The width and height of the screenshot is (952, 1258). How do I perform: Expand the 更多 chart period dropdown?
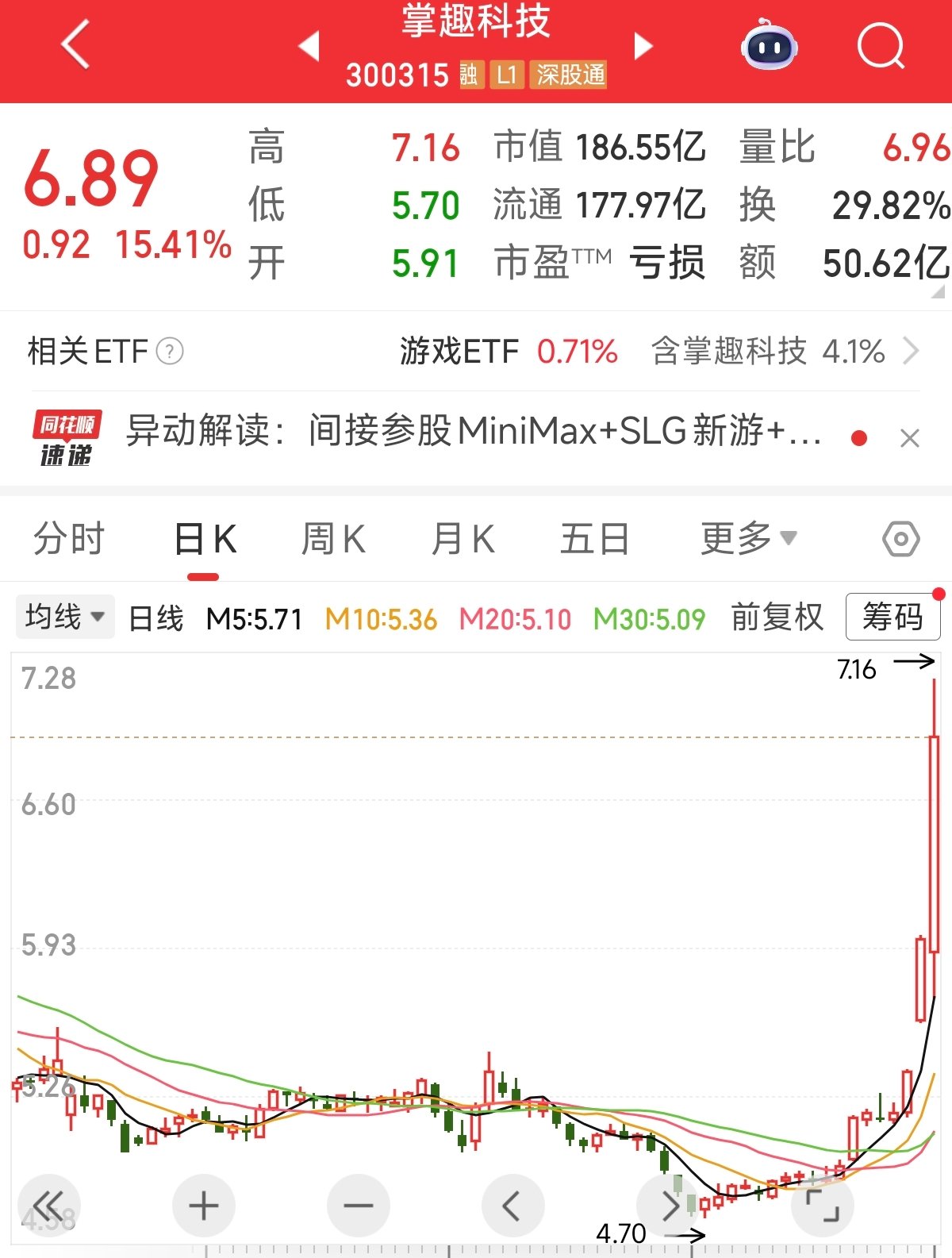[747, 540]
